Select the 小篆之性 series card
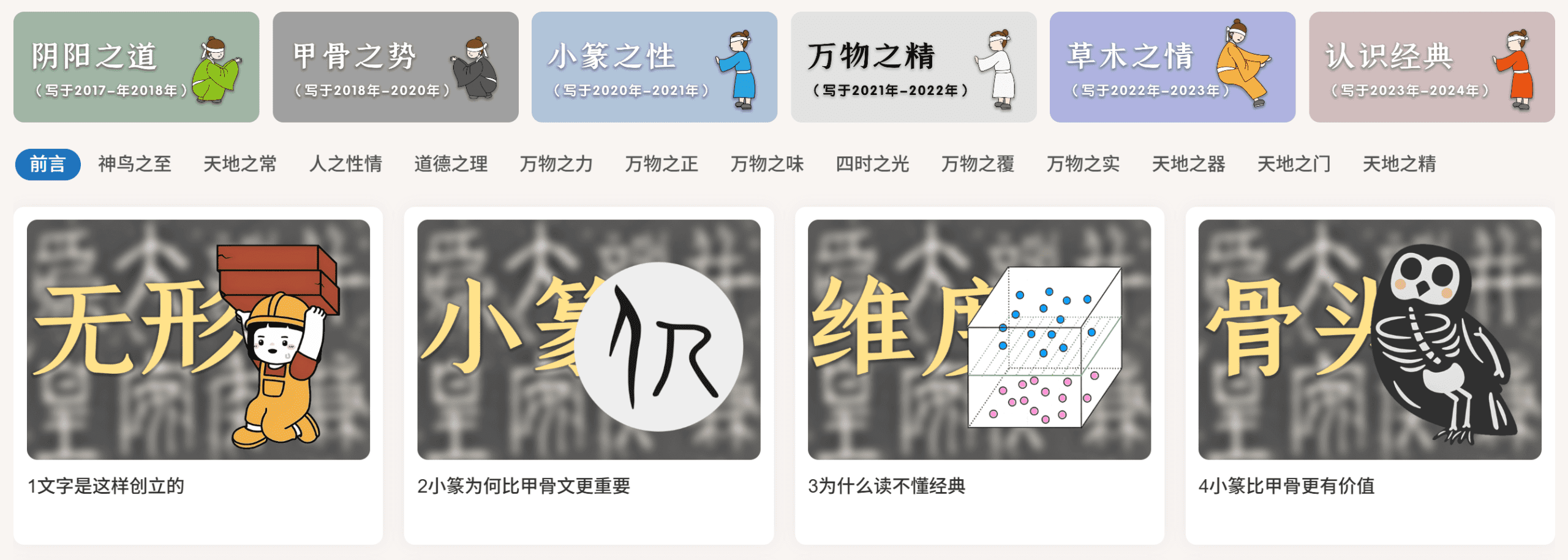The height and width of the screenshot is (560, 1568). pos(654,67)
